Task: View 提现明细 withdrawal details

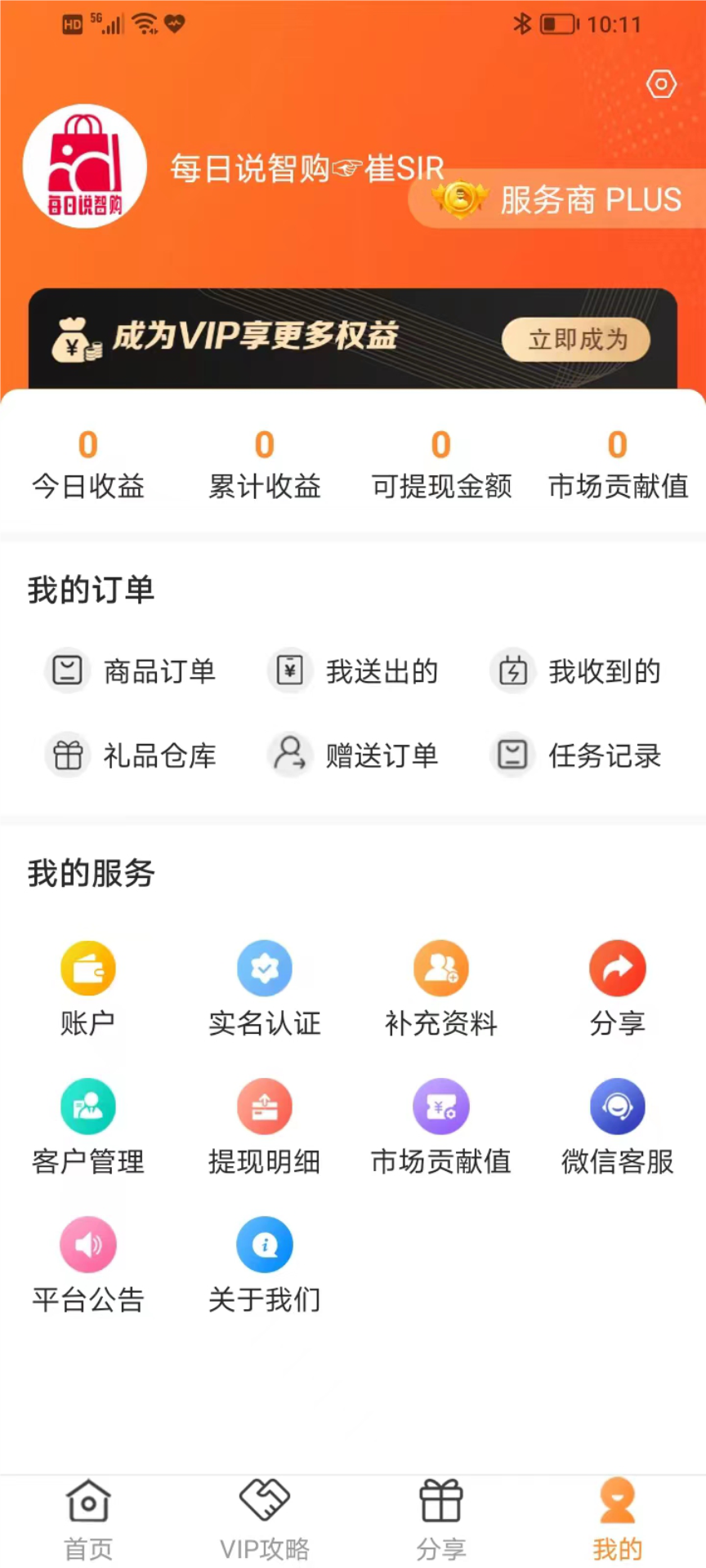Action: coord(265,1125)
